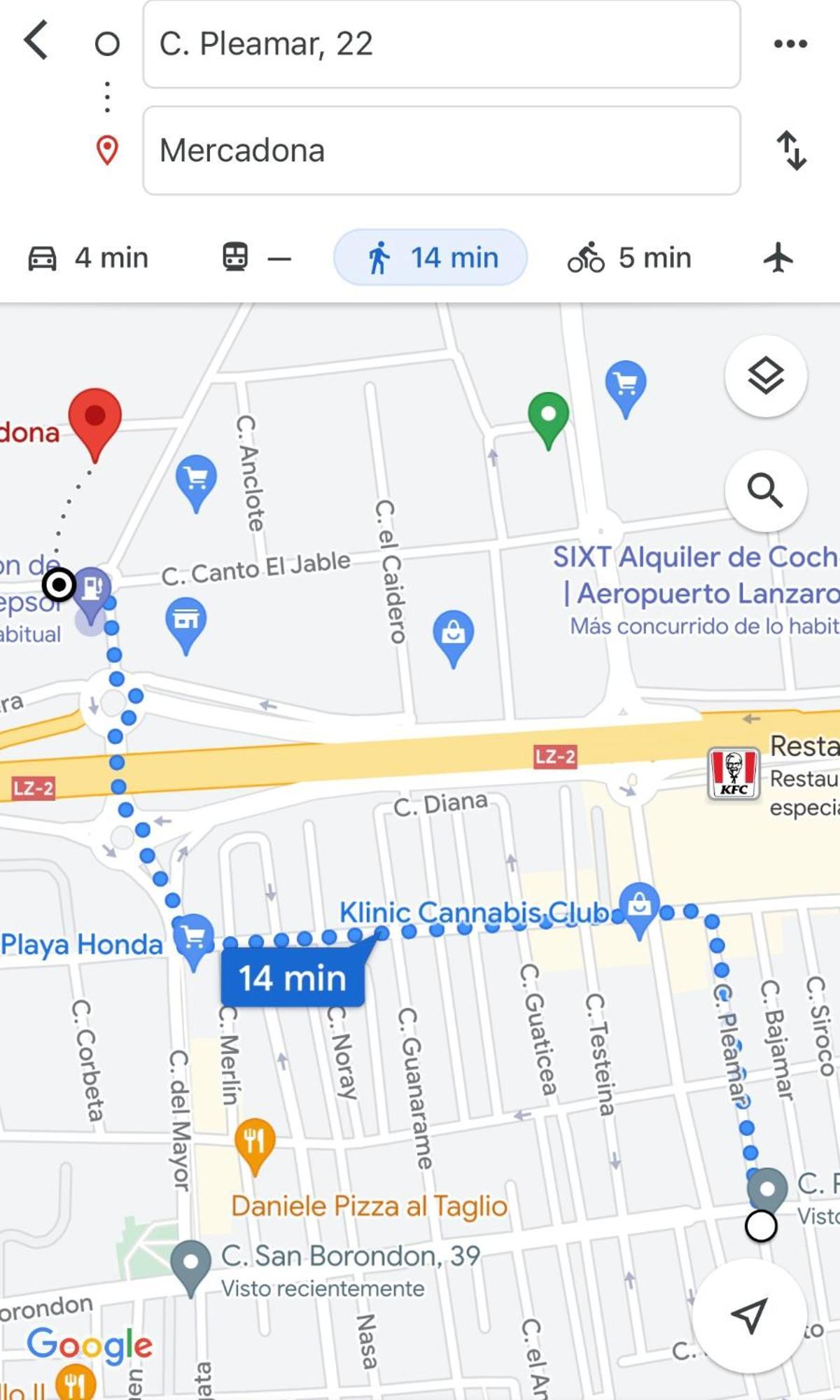Viewport: 840px width, 1400px height.
Task: Open C. San Borondon, 39 recent pin
Action: click(191, 1264)
